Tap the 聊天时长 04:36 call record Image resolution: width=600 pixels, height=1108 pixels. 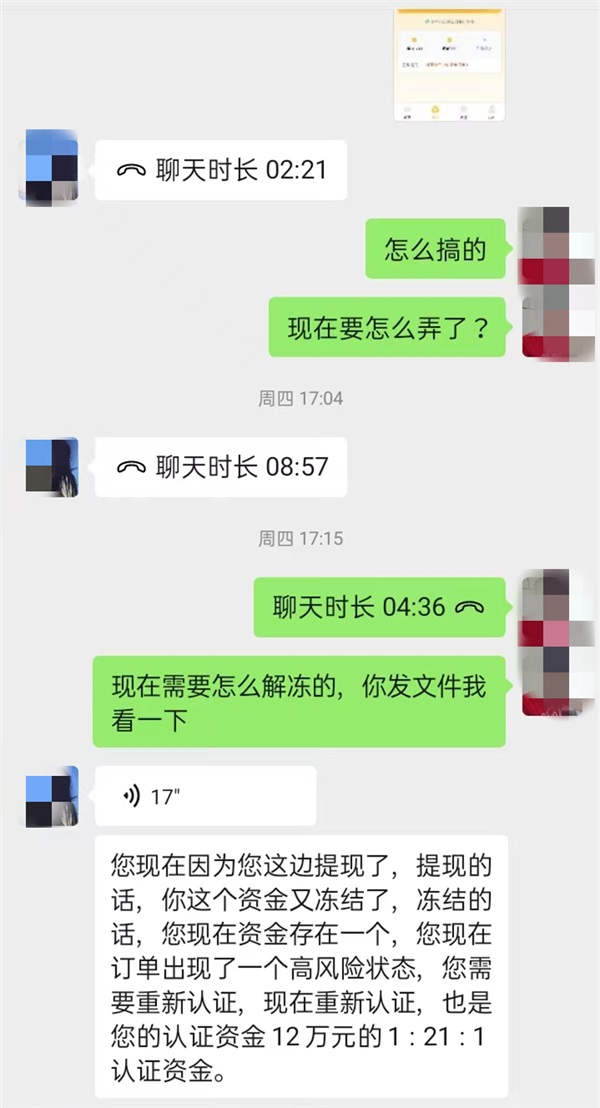[379, 607]
